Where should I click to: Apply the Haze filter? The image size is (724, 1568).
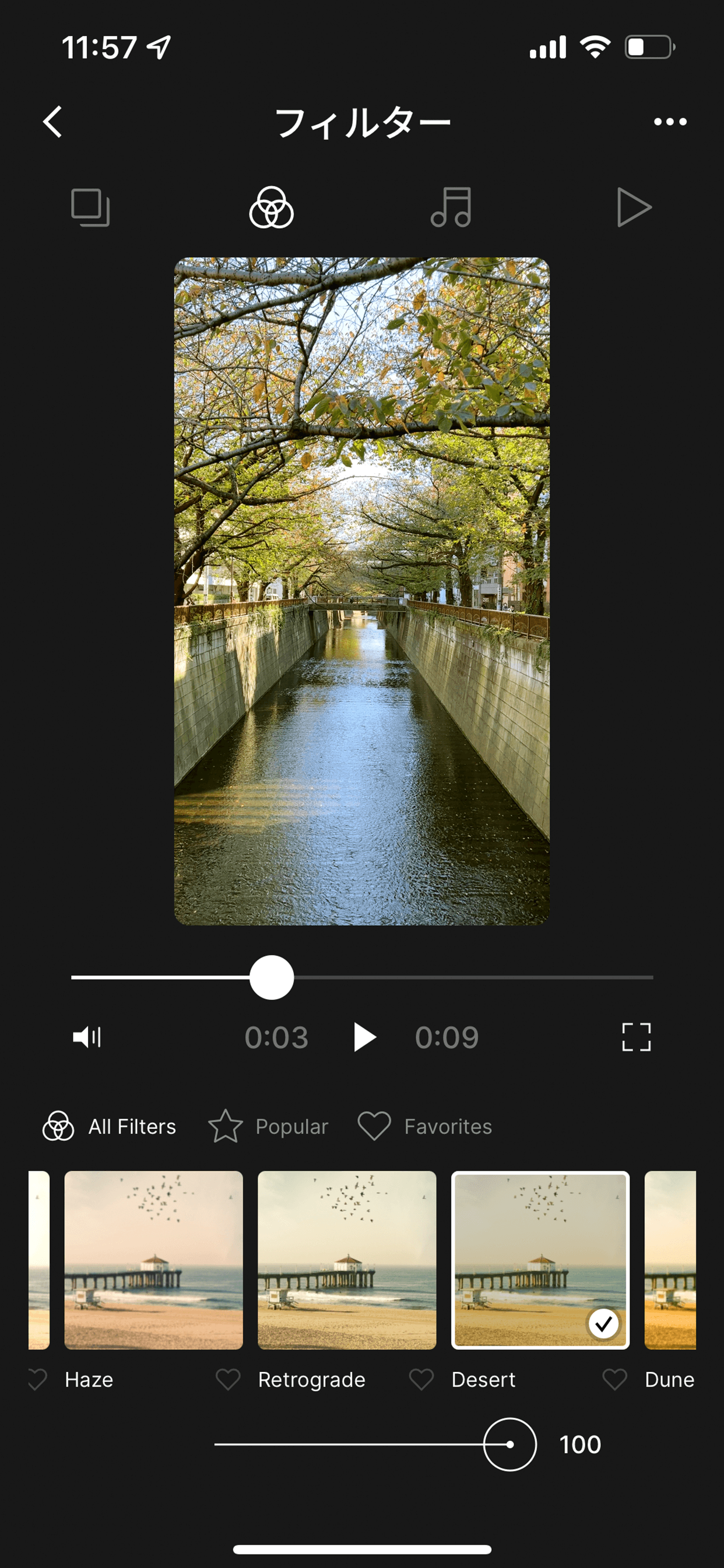coord(153,1260)
